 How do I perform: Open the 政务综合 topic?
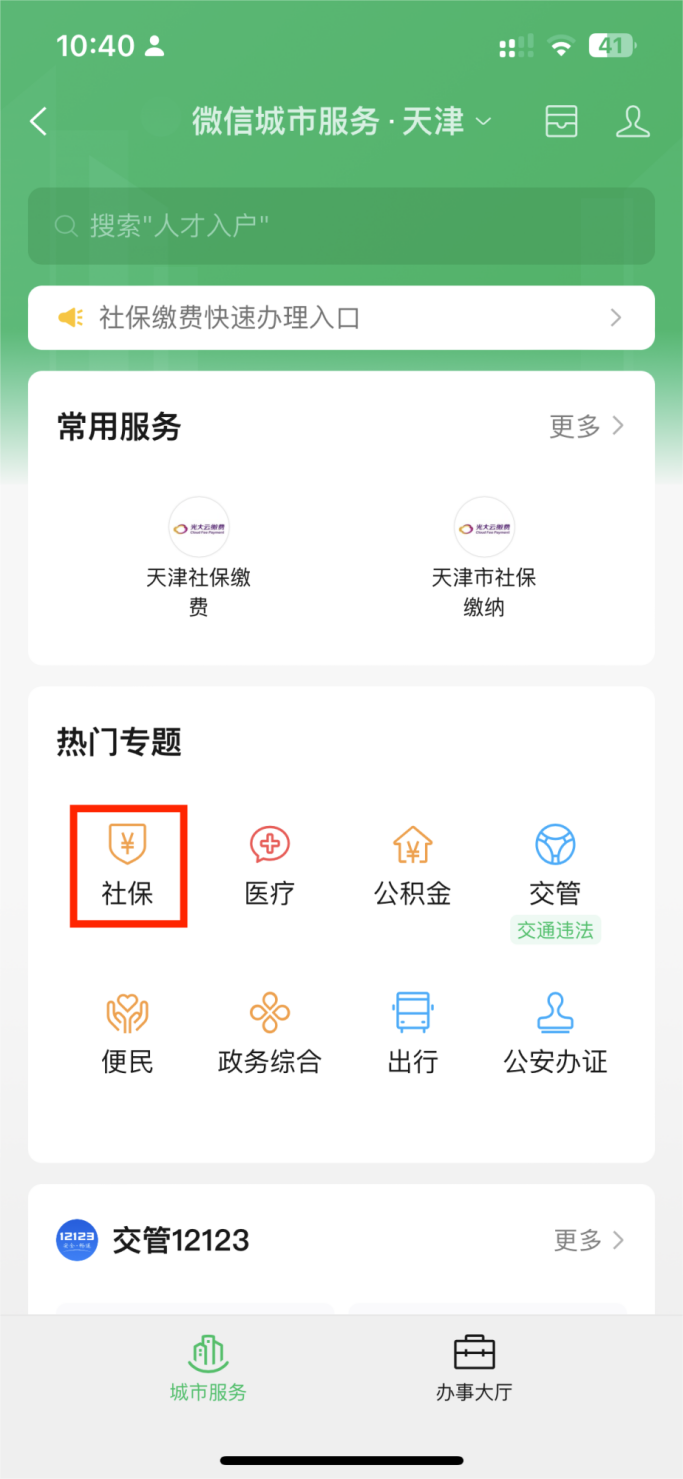[270, 1034]
